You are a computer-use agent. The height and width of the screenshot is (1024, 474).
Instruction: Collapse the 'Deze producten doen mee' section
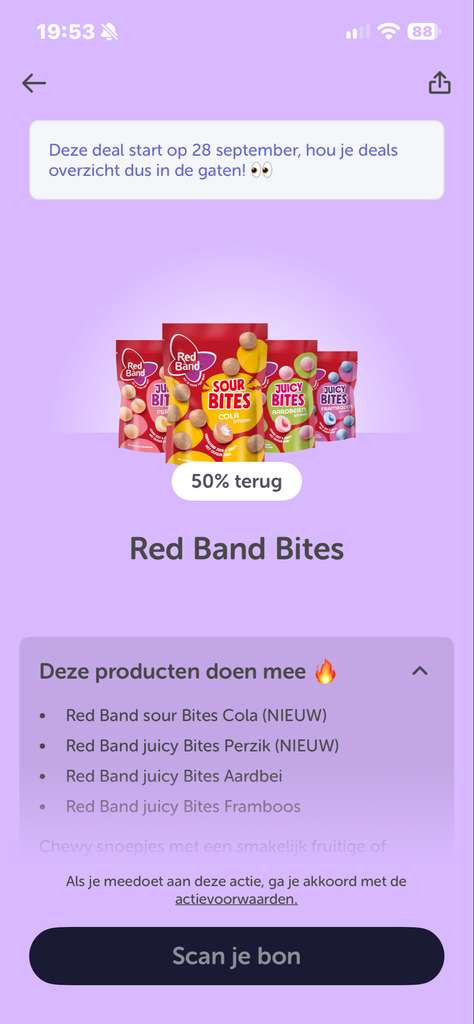click(420, 671)
